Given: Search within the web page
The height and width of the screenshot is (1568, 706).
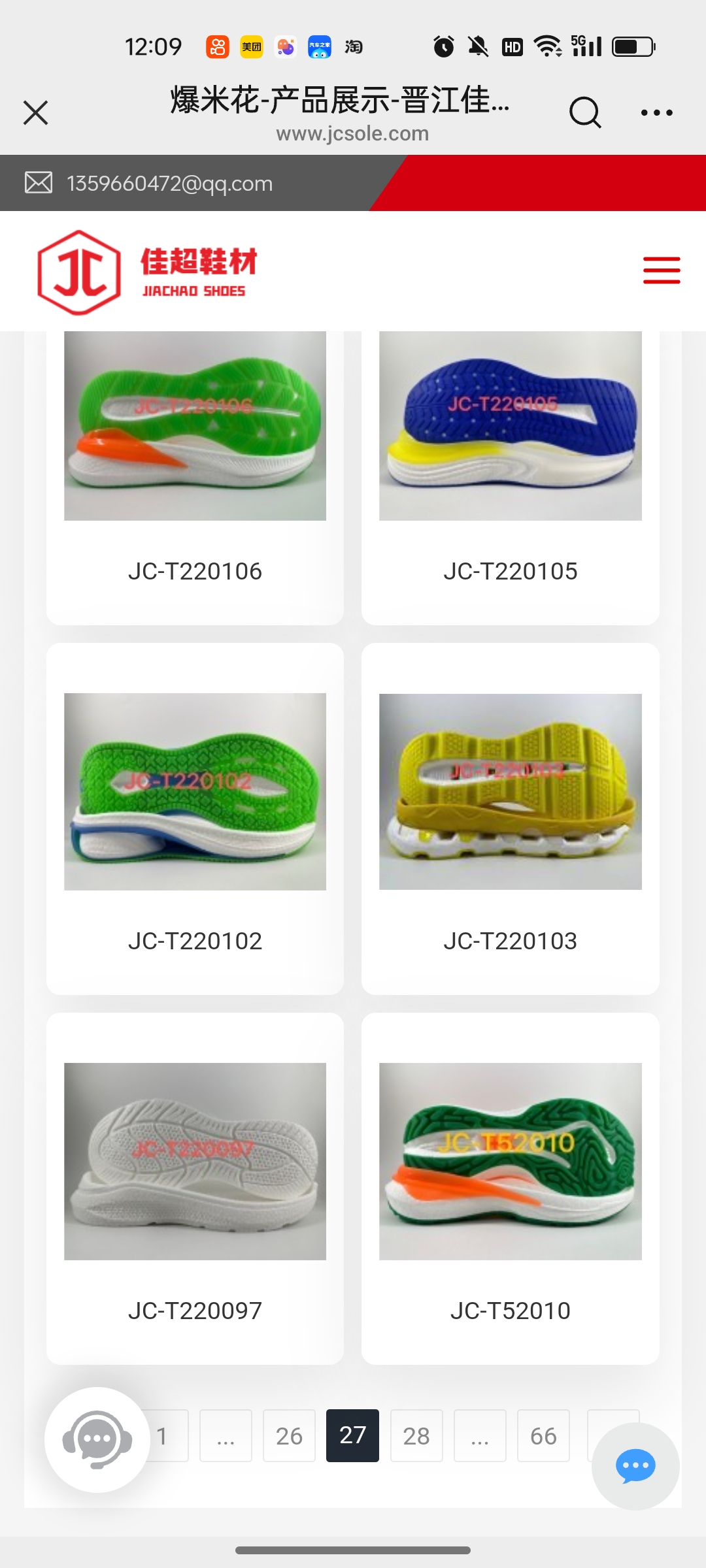Looking at the screenshot, I should (584, 112).
